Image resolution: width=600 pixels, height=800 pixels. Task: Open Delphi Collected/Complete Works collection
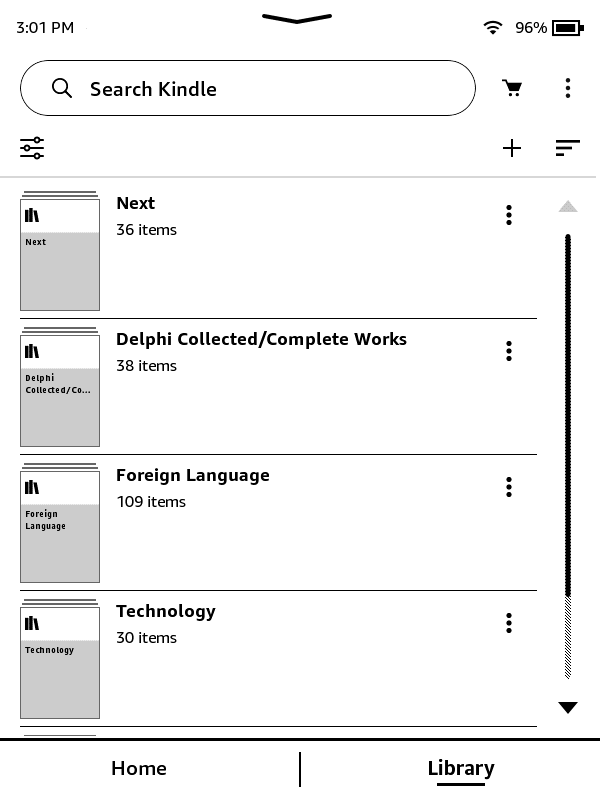tap(261, 339)
